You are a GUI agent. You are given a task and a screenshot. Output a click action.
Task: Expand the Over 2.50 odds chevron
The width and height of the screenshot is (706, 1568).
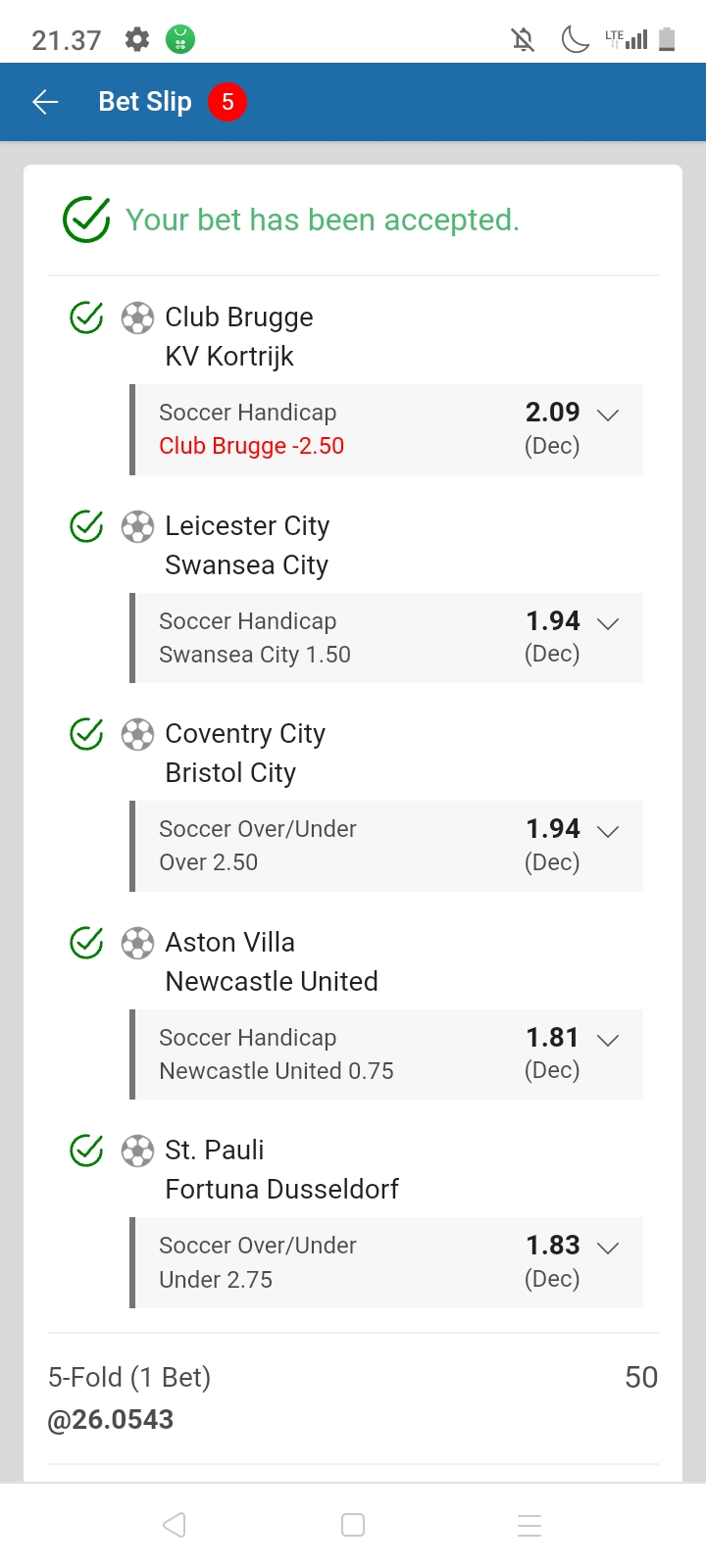(x=608, y=831)
